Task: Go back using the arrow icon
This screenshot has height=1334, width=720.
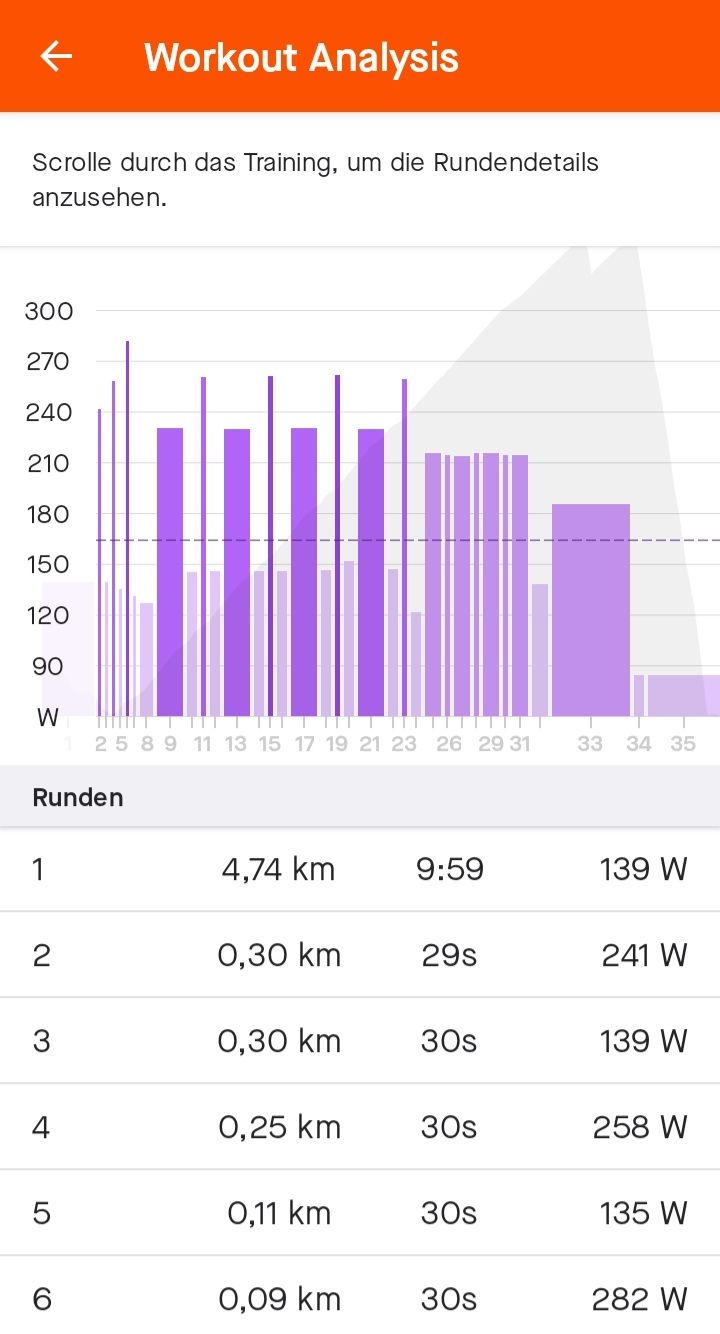Action: pos(56,57)
